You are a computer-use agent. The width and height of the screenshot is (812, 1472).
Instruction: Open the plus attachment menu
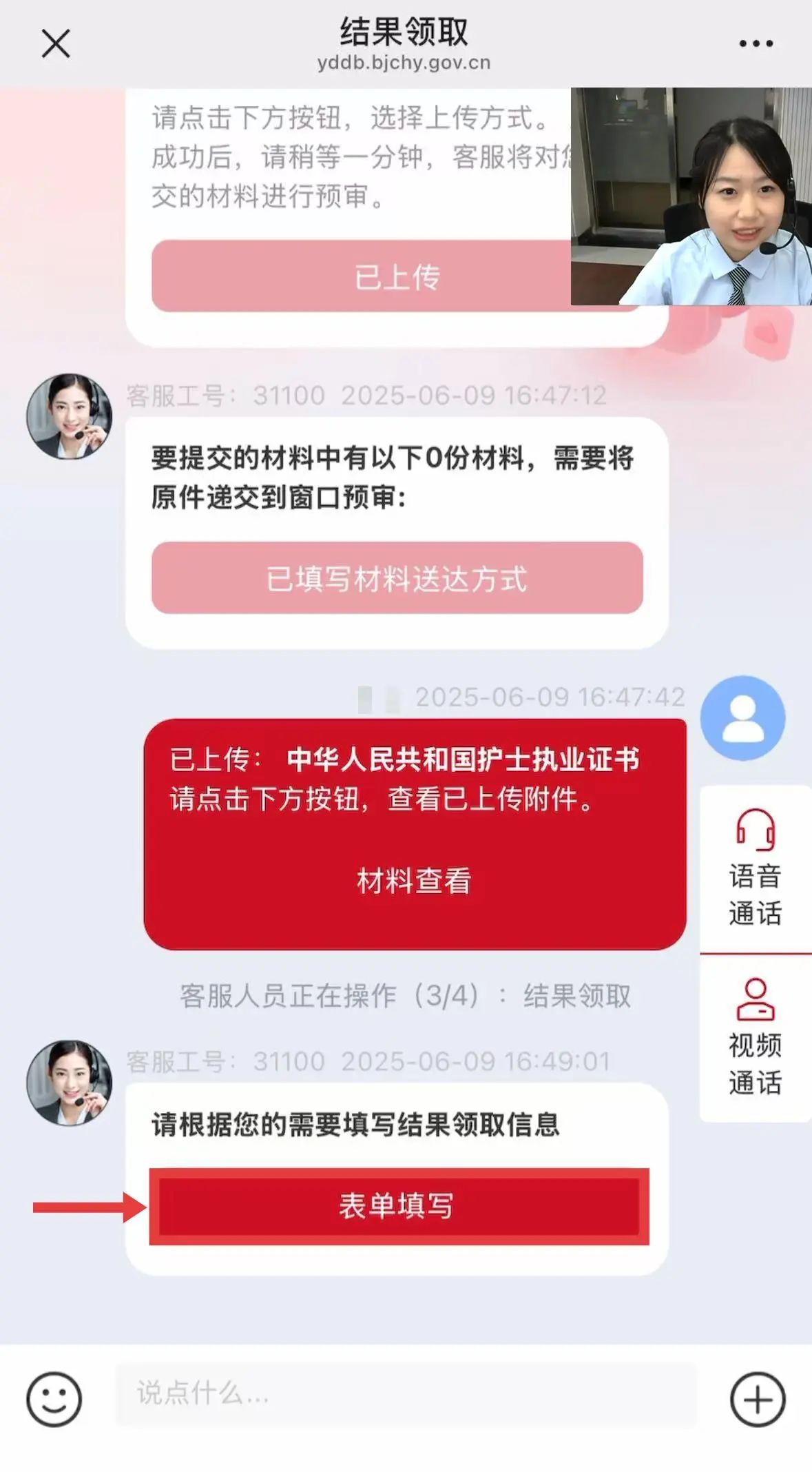tap(757, 1399)
